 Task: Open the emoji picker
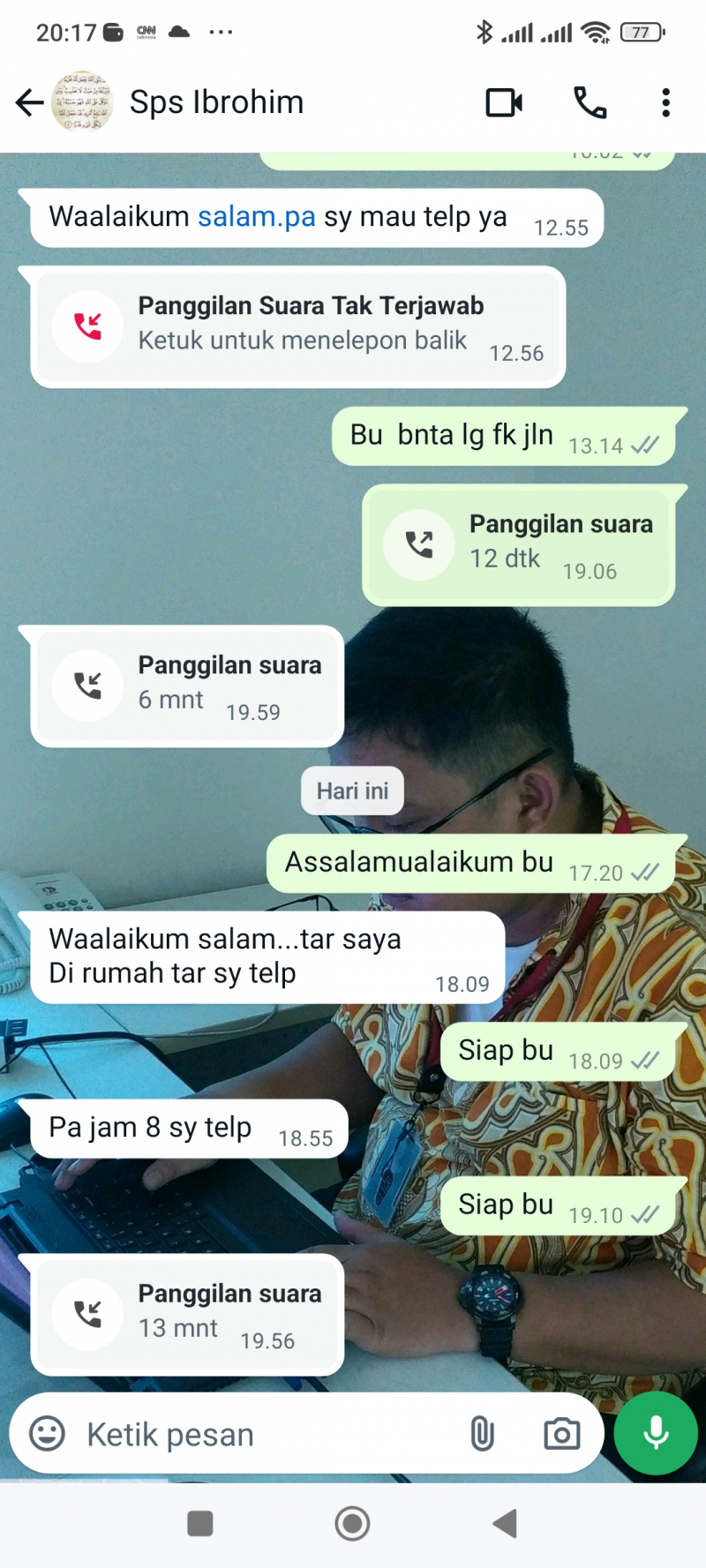pos(48,1434)
